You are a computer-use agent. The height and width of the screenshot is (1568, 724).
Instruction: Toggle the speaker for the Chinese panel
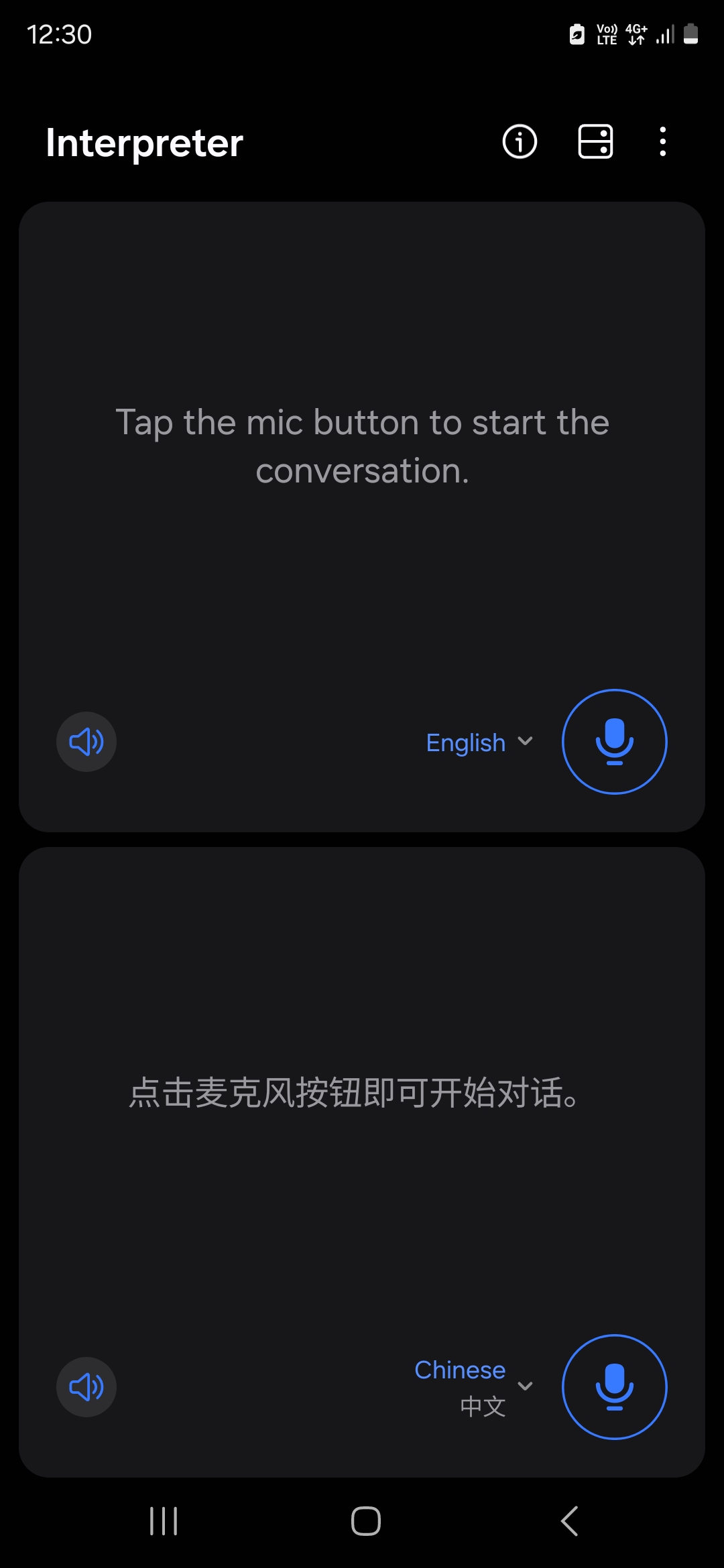(x=86, y=1386)
